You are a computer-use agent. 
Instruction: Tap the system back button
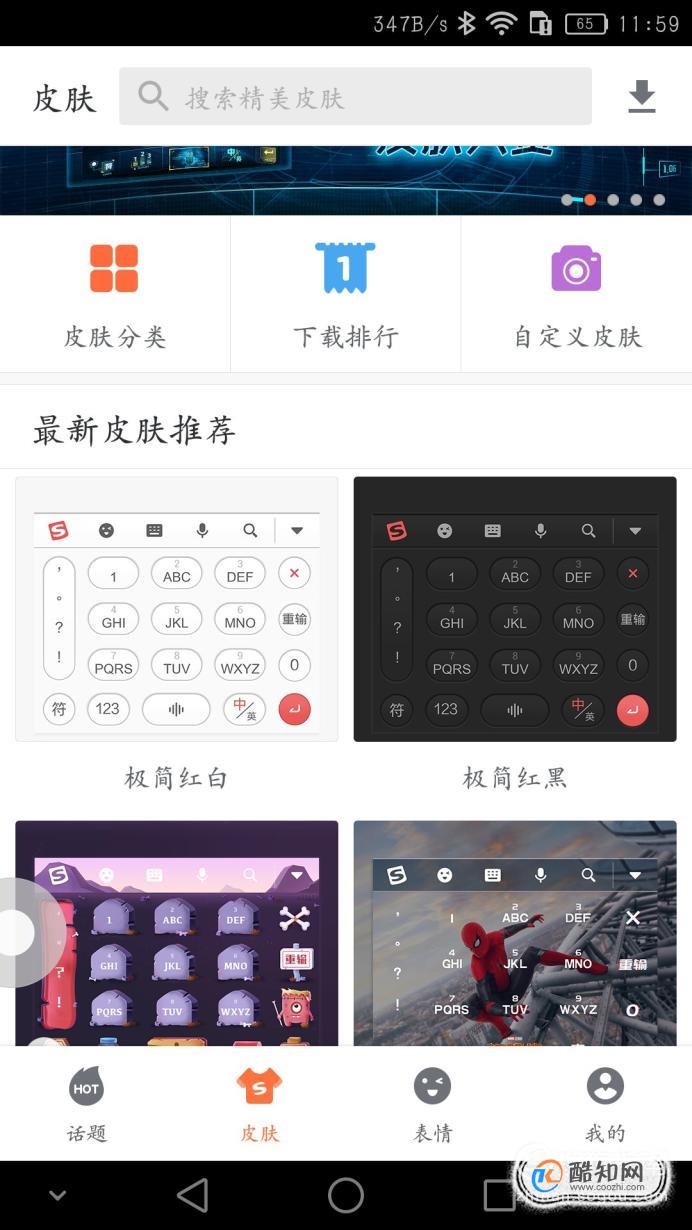click(x=192, y=1195)
